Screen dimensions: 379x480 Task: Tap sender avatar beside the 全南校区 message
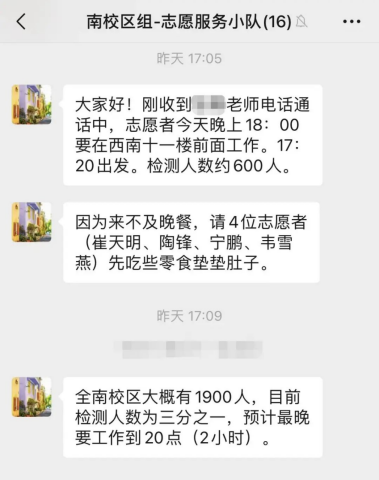click(32, 397)
